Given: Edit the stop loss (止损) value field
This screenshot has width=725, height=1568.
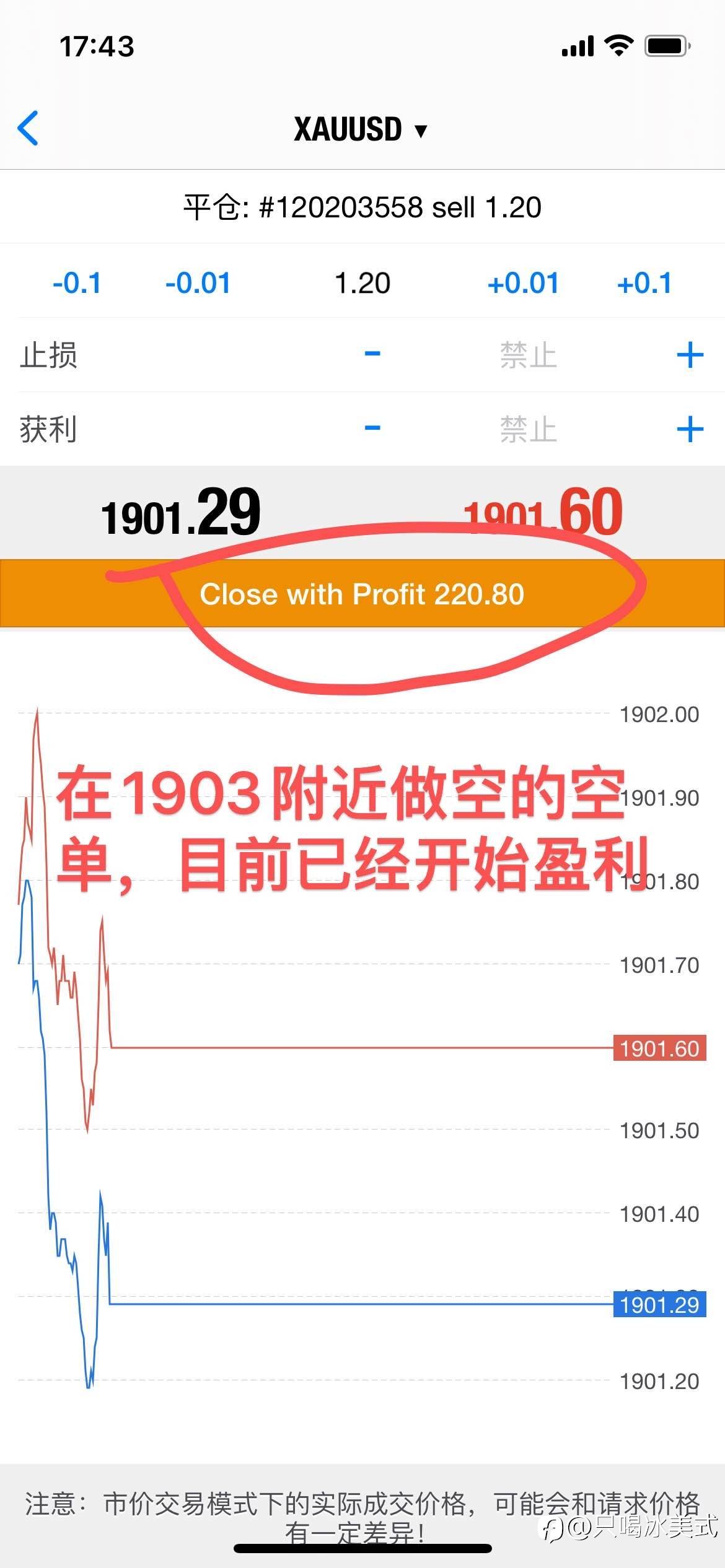Looking at the screenshot, I should pyautogui.click(x=529, y=355).
